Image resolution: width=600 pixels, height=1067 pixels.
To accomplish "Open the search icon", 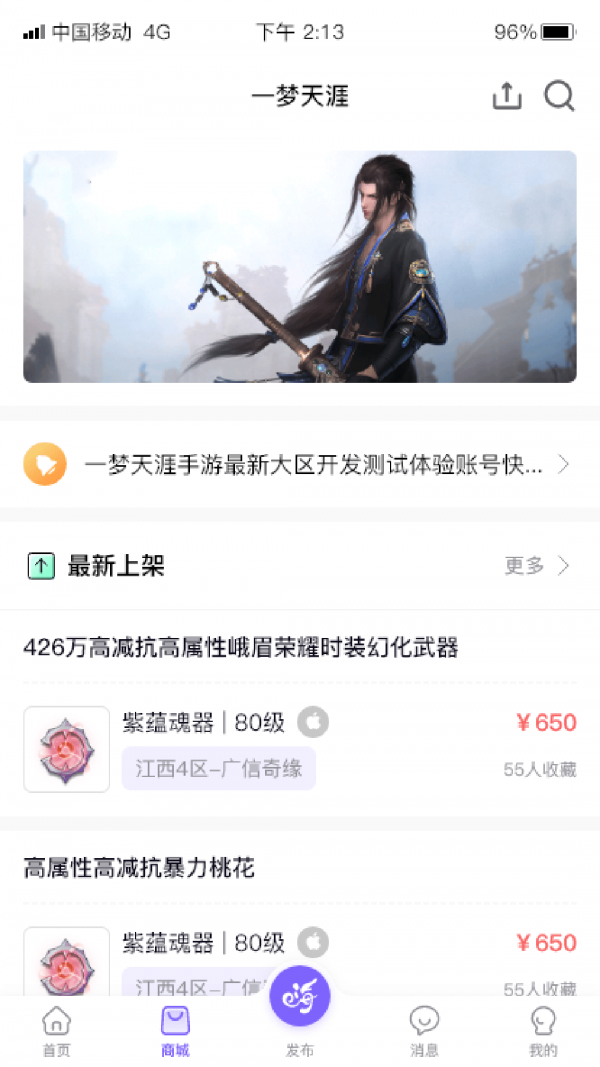I will click(559, 96).
